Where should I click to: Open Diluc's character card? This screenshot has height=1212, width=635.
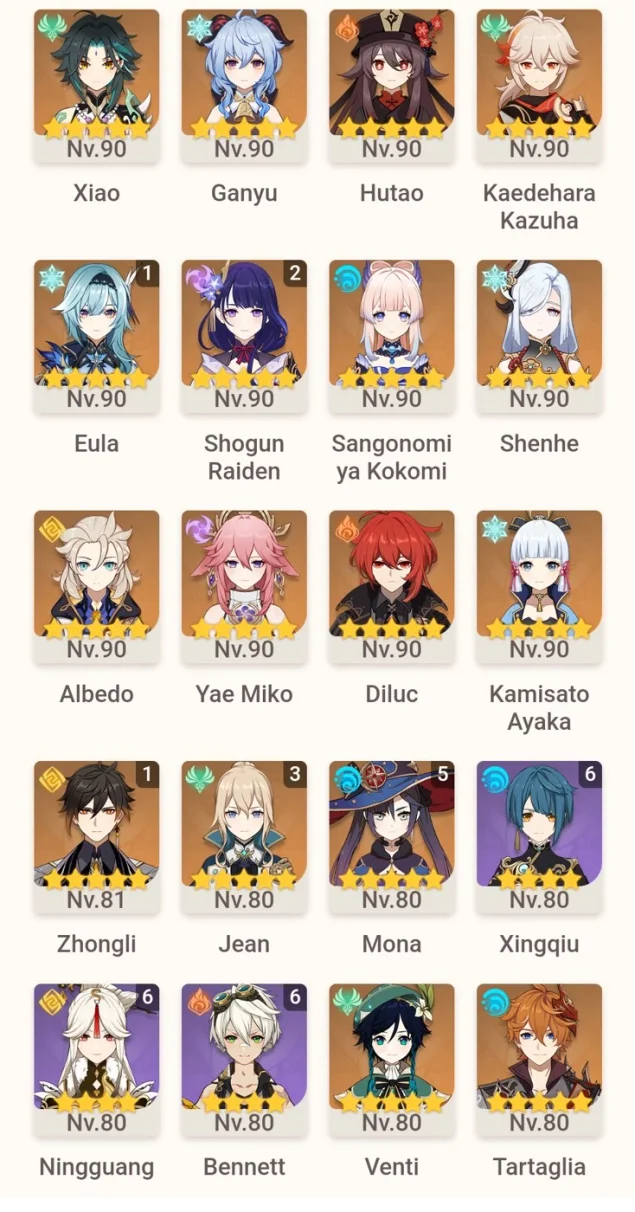(x=391, y=587)
